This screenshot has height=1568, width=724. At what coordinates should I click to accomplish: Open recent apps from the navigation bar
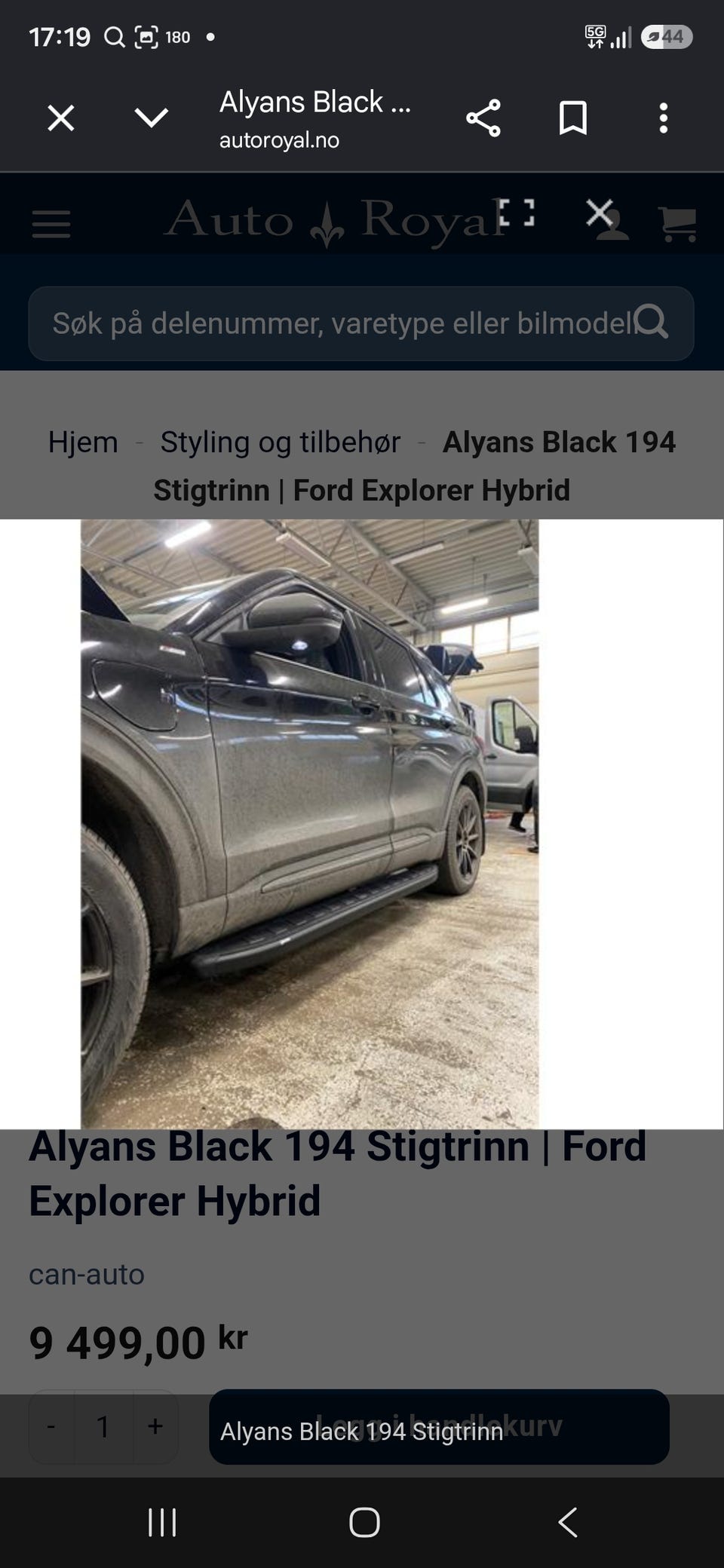(x=162, y=1522)
